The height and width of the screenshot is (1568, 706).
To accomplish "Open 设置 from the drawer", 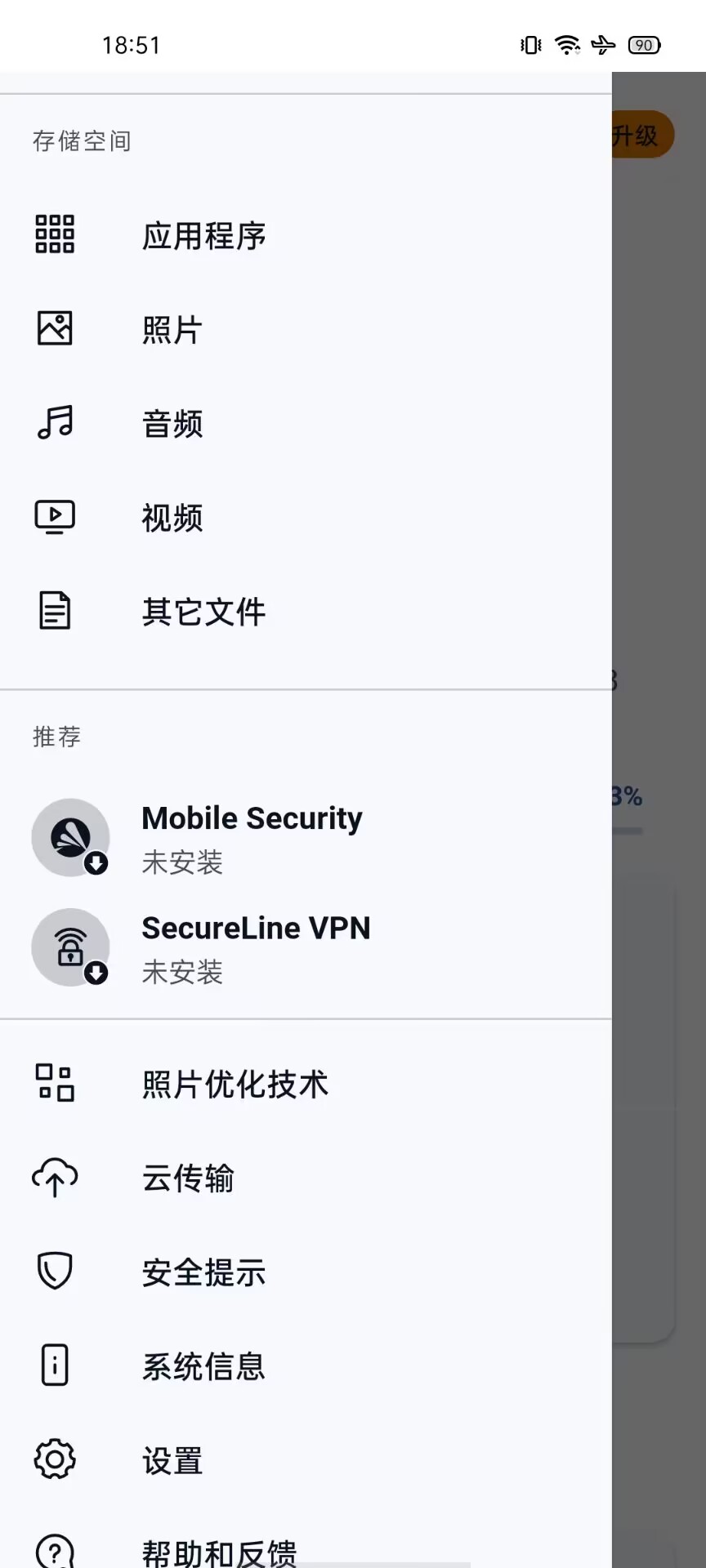I will [x=306, y=1460].
